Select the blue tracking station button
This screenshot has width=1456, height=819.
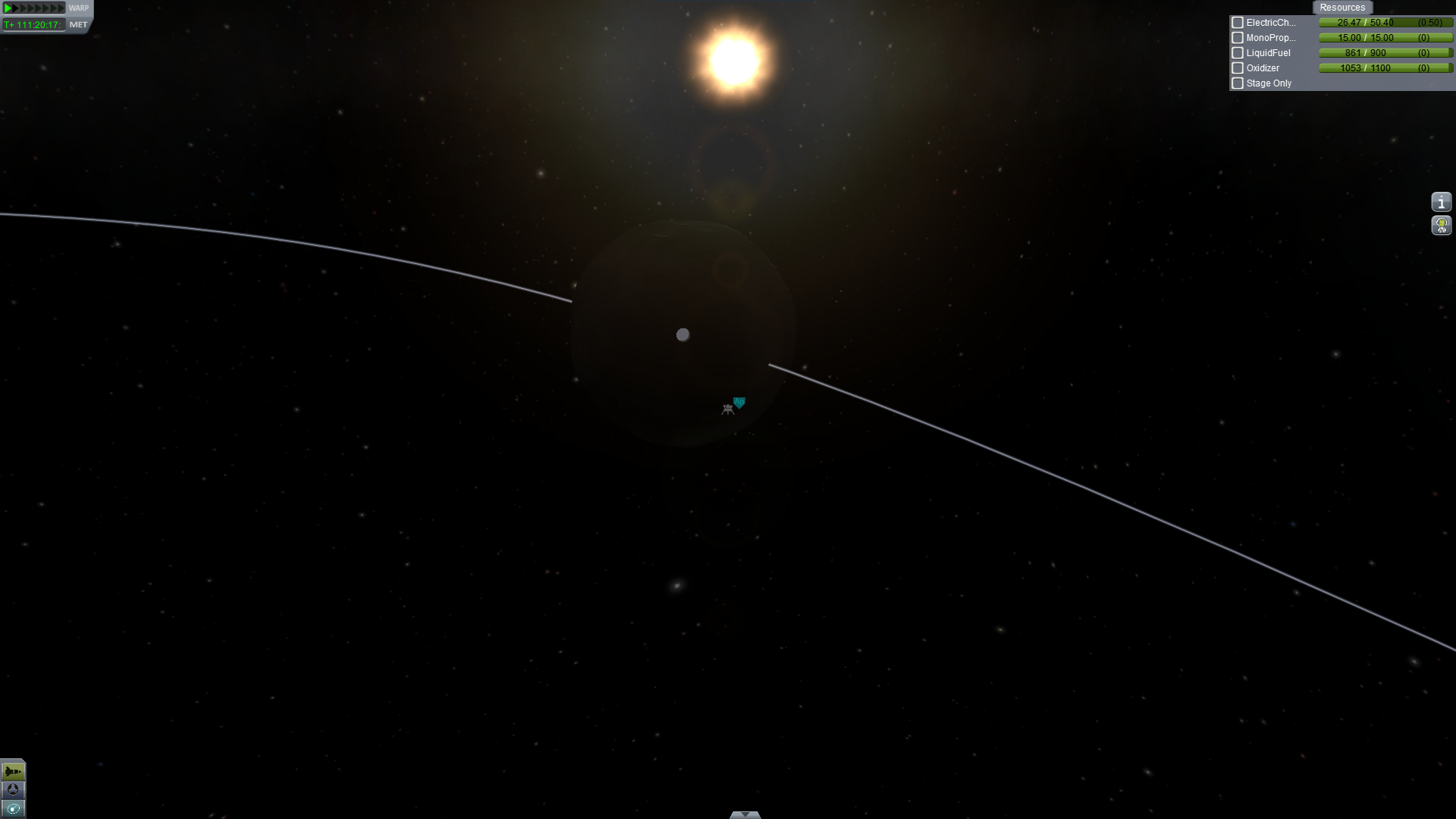13,789
